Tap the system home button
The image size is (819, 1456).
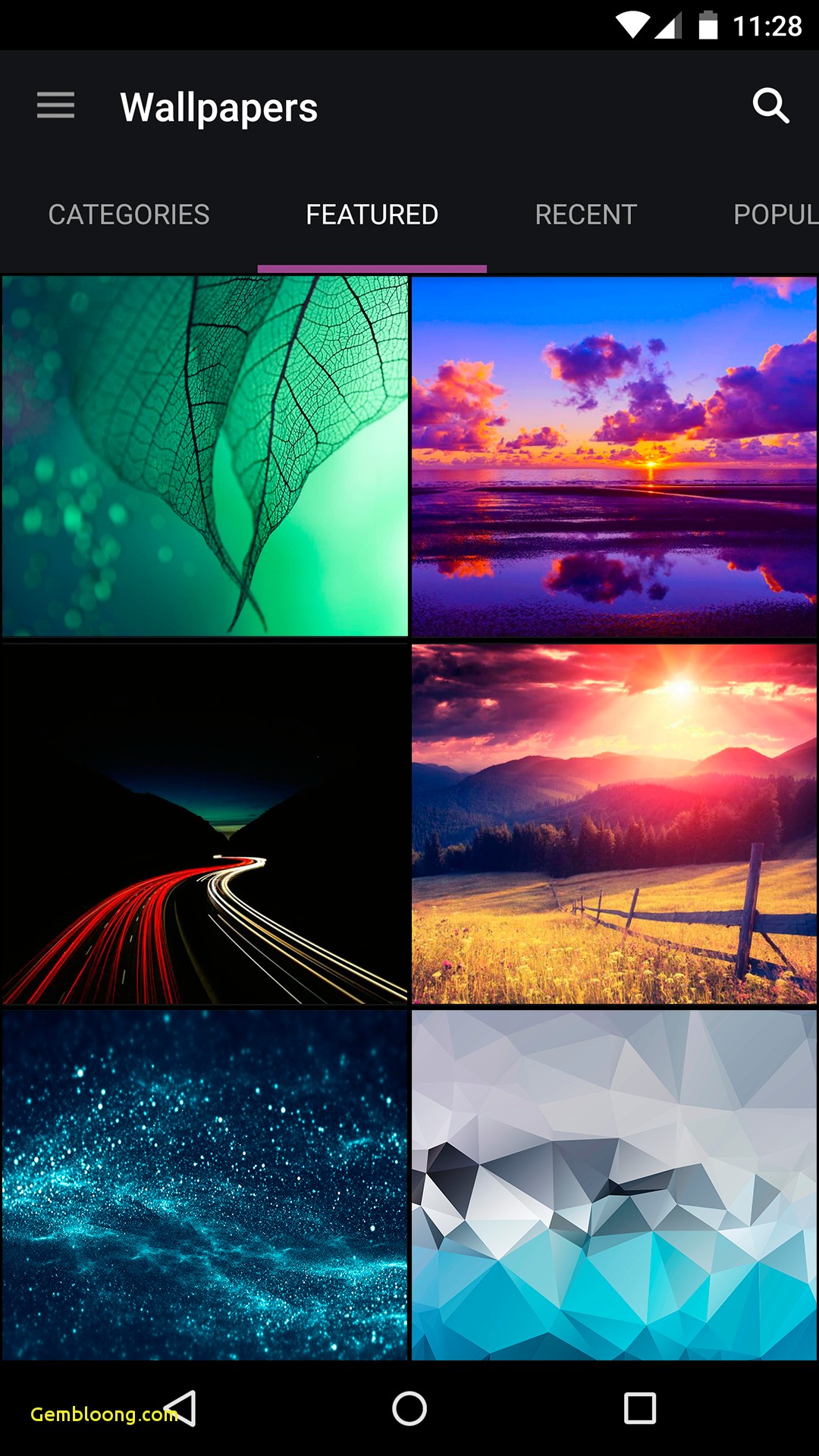pyautogui.click(x=409, y=1409)
